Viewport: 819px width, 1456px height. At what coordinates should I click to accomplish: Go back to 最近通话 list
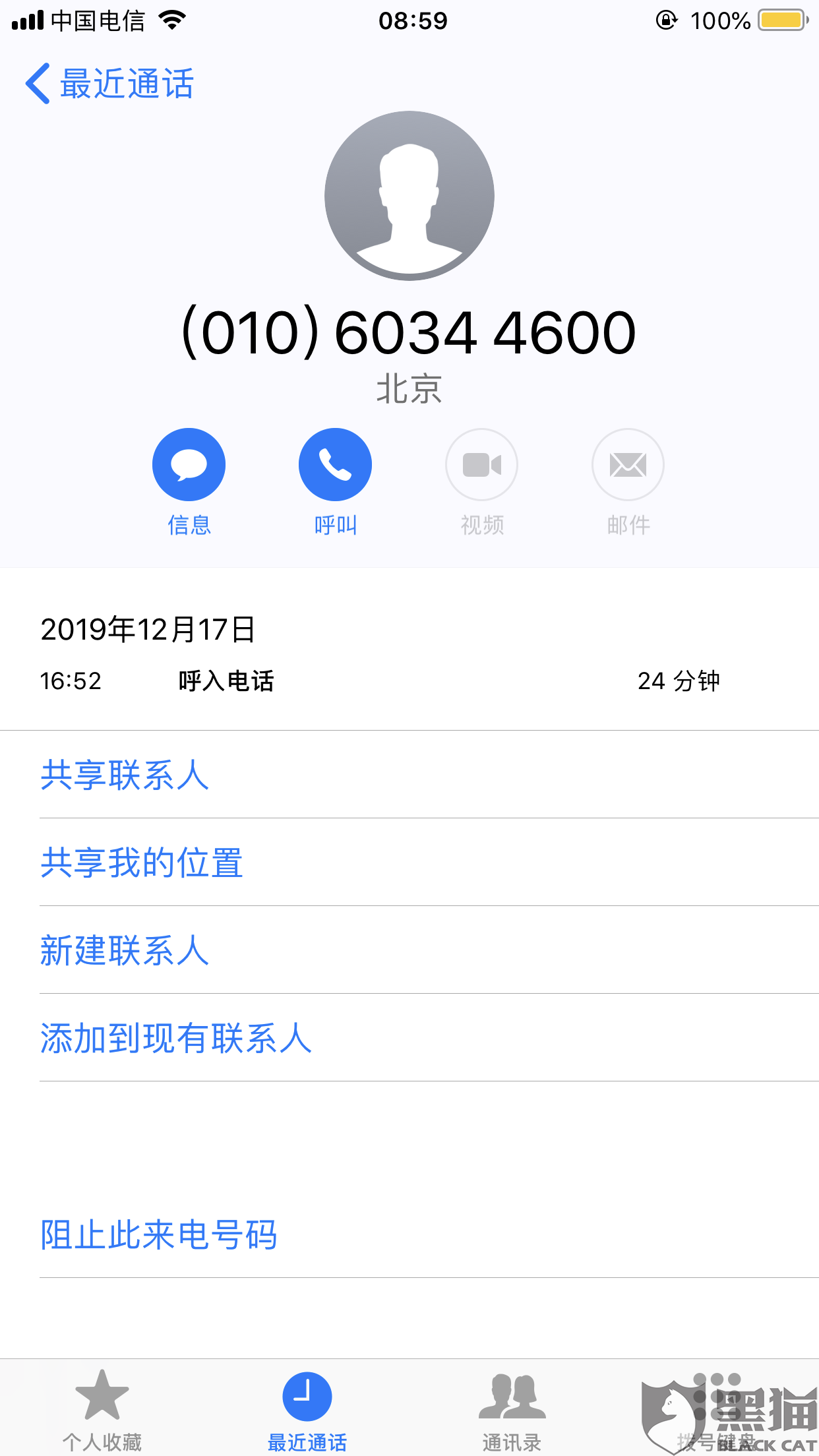coord(109,84)
